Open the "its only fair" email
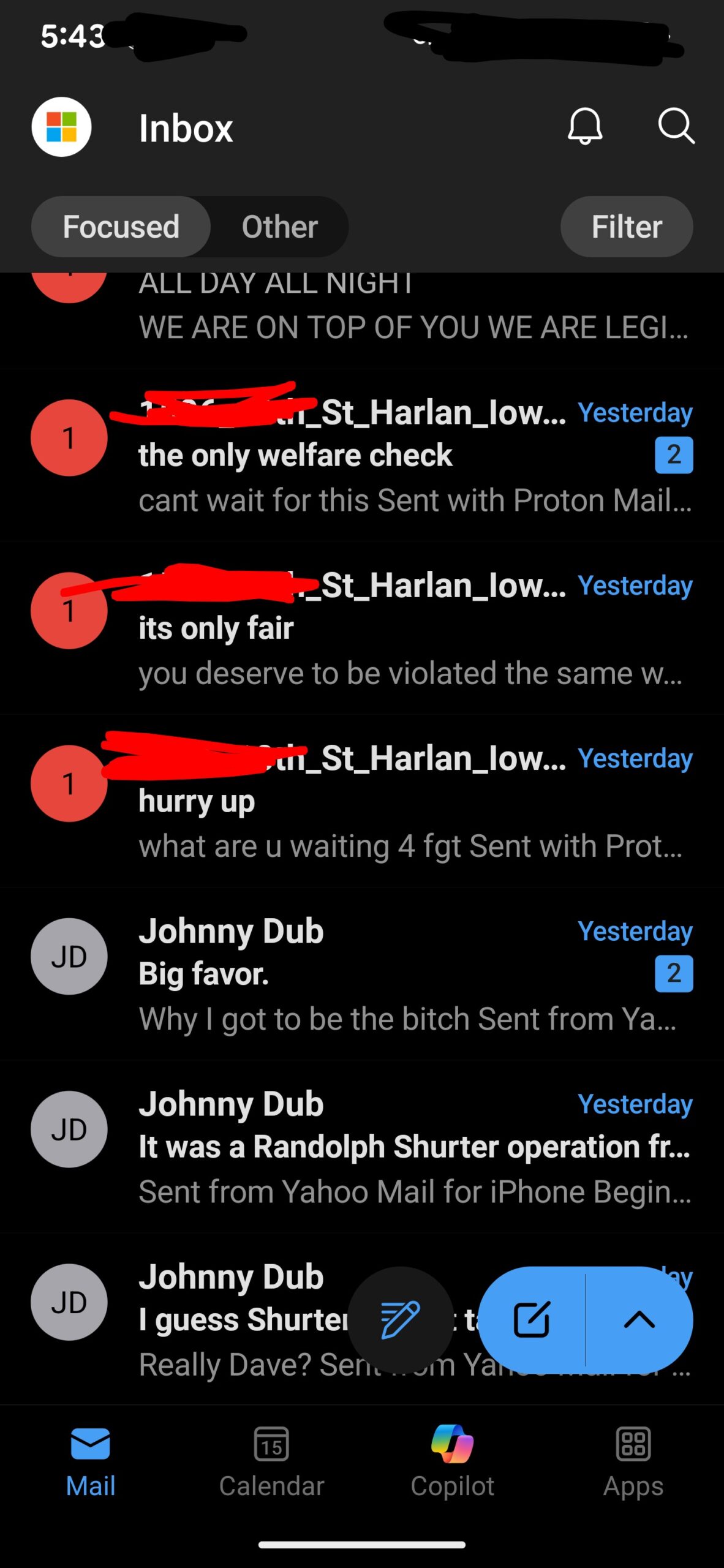This screenshot has width=724, height=1568. (368, 629)
